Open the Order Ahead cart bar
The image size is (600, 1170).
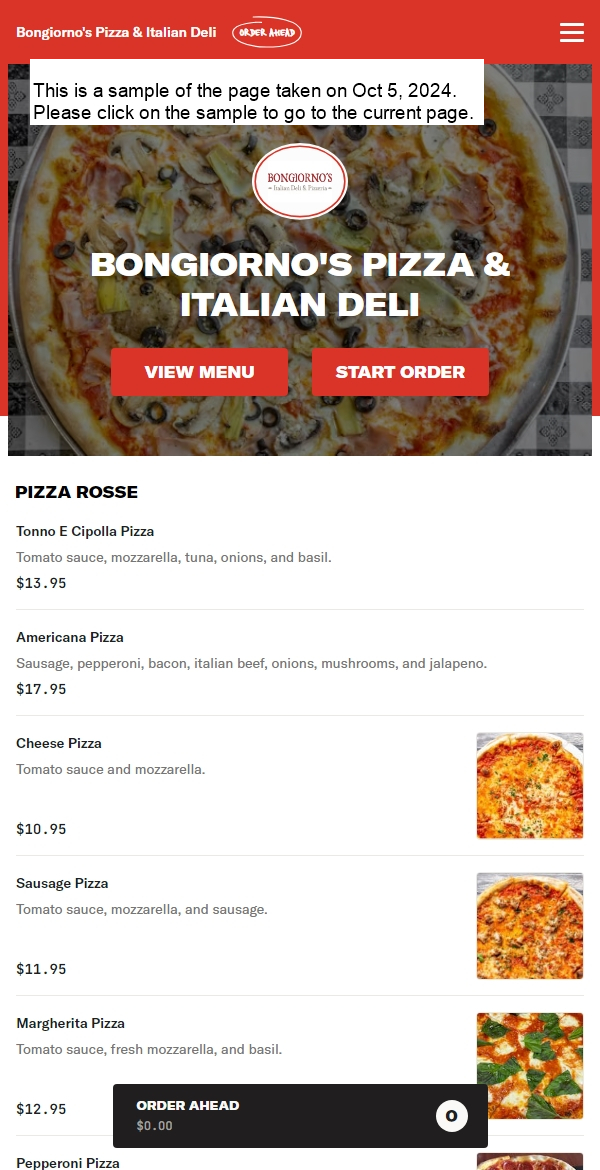(300, 1115)
